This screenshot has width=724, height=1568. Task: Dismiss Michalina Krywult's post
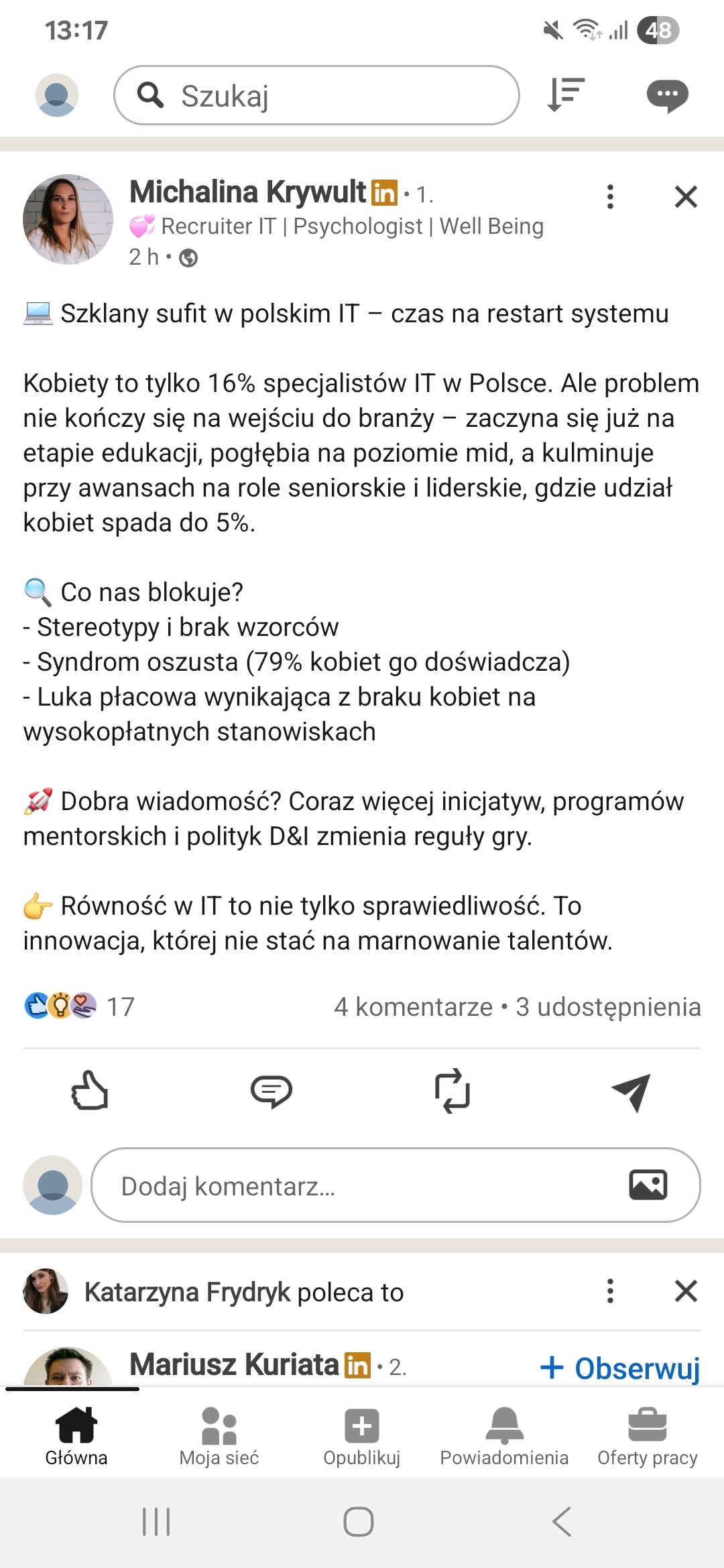pos(686,197)
